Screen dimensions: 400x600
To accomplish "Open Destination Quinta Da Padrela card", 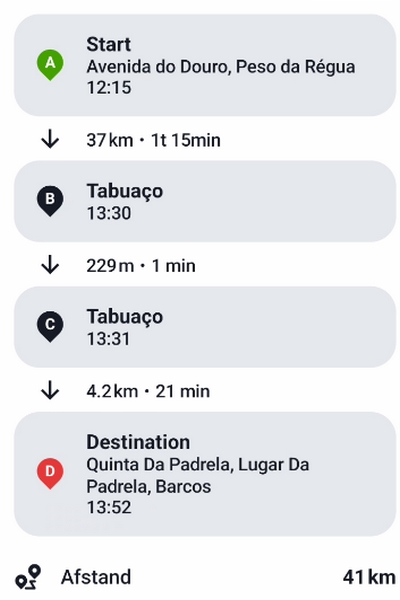I will (x=205, y=474).
